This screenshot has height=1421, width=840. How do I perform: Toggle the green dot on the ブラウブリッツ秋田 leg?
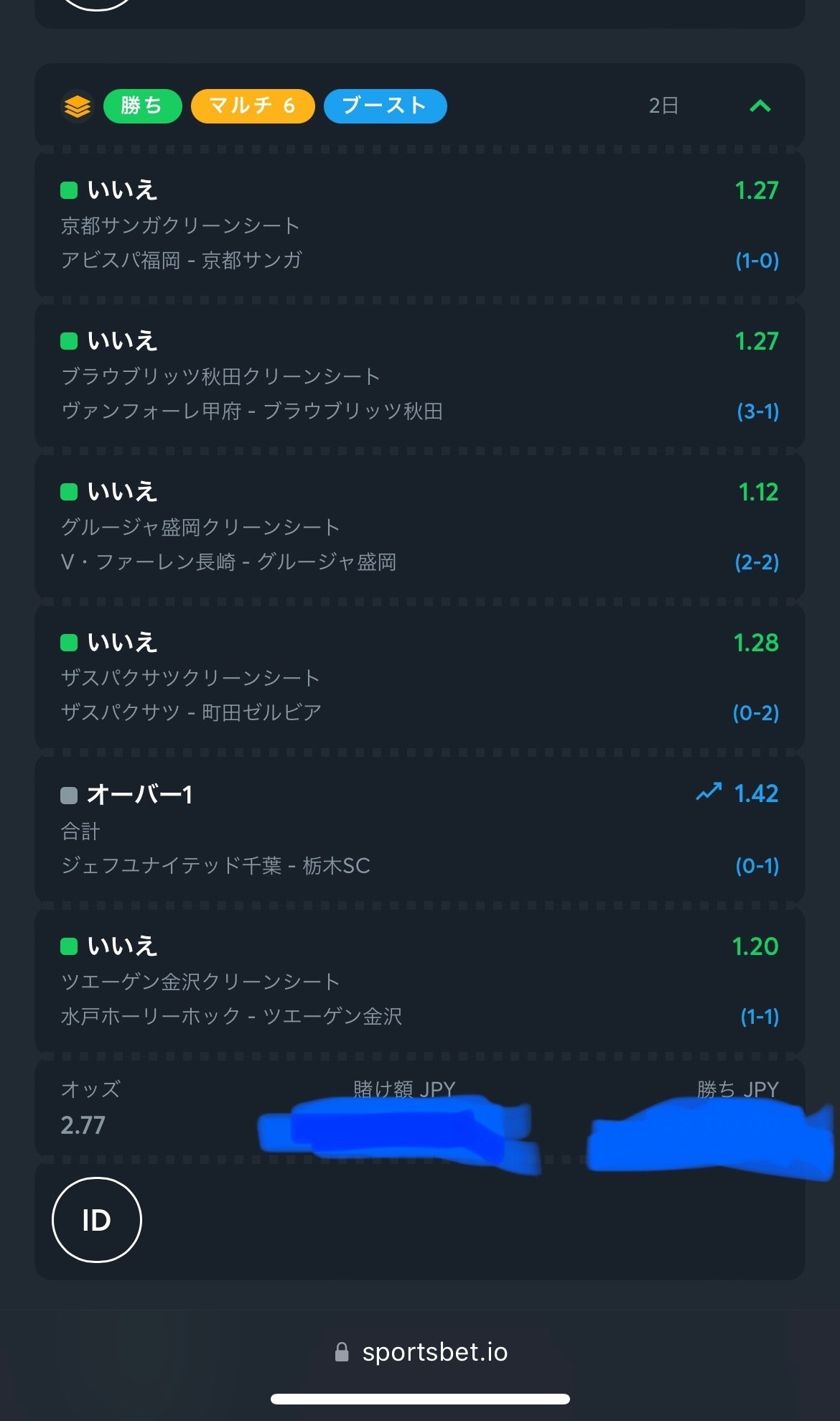(x=69, y=340)
